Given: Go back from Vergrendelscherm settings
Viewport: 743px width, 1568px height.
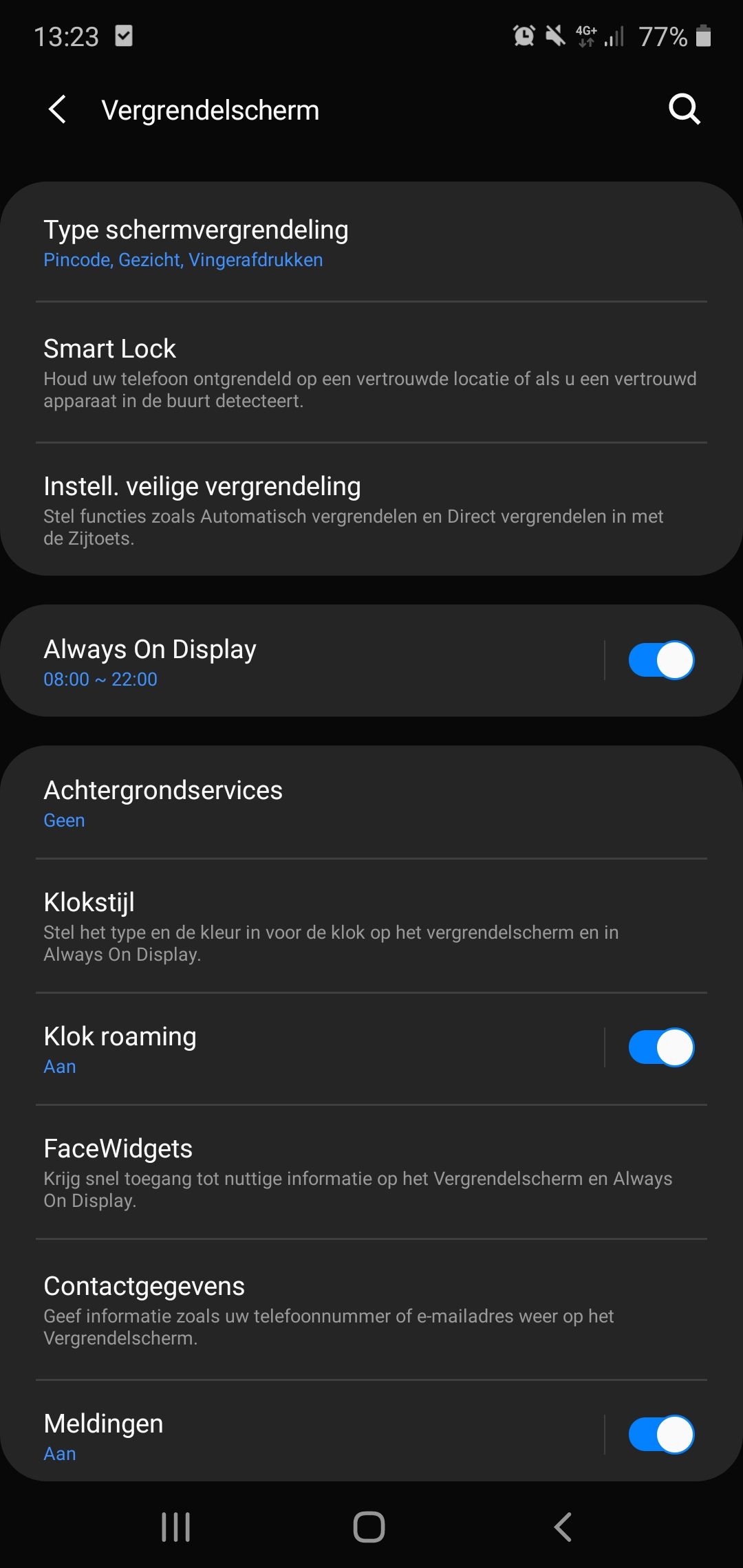Looking at the screenshot, I should tap(58, 110).
